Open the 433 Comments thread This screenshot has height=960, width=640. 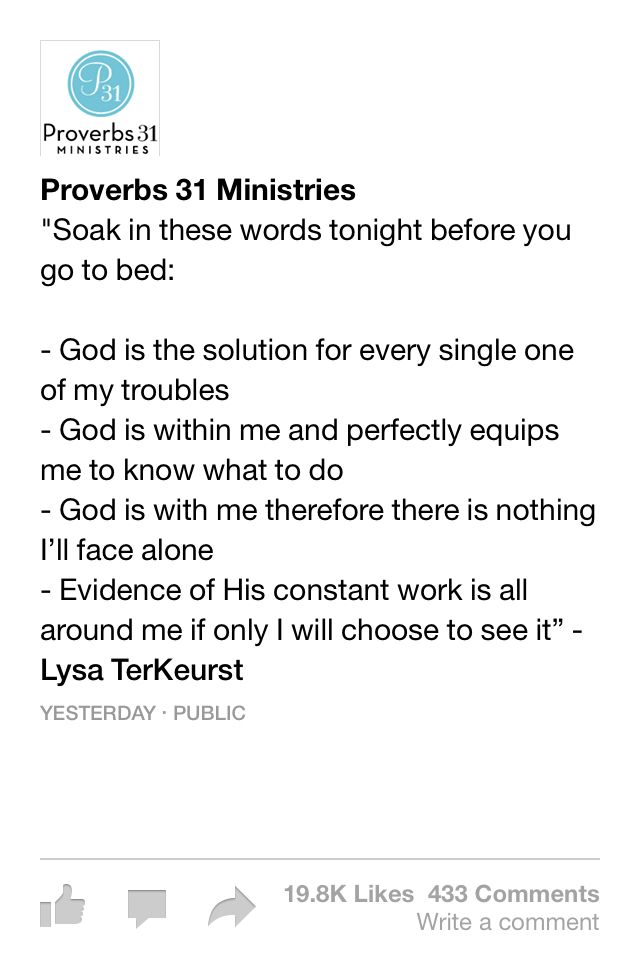tap(513, 894)
